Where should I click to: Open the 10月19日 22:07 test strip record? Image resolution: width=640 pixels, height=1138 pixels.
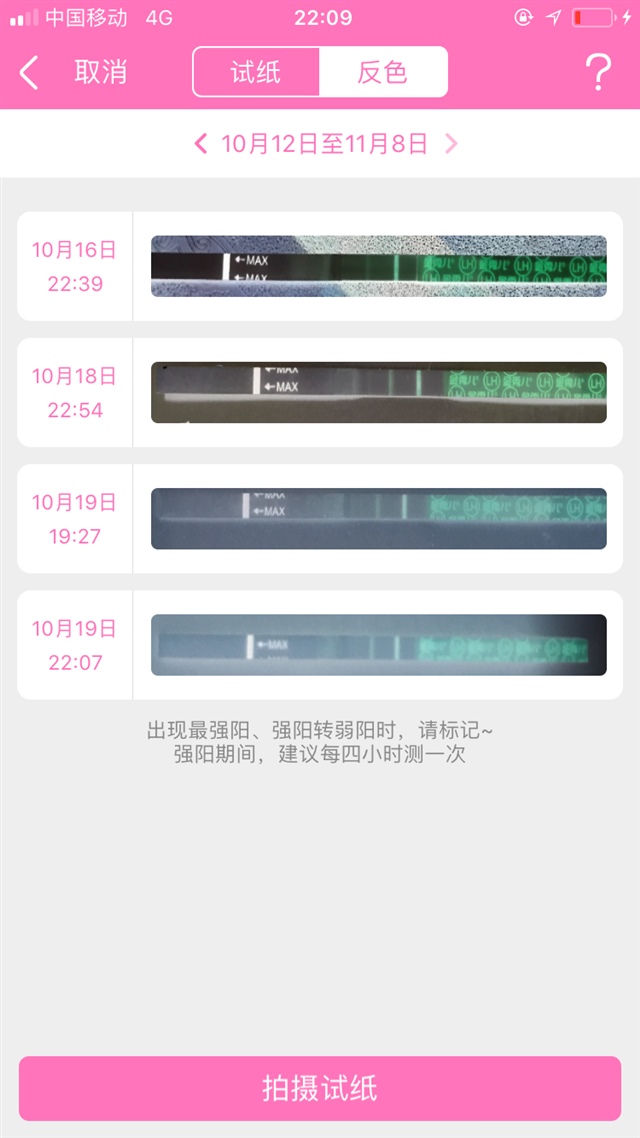tap(320, 645)
